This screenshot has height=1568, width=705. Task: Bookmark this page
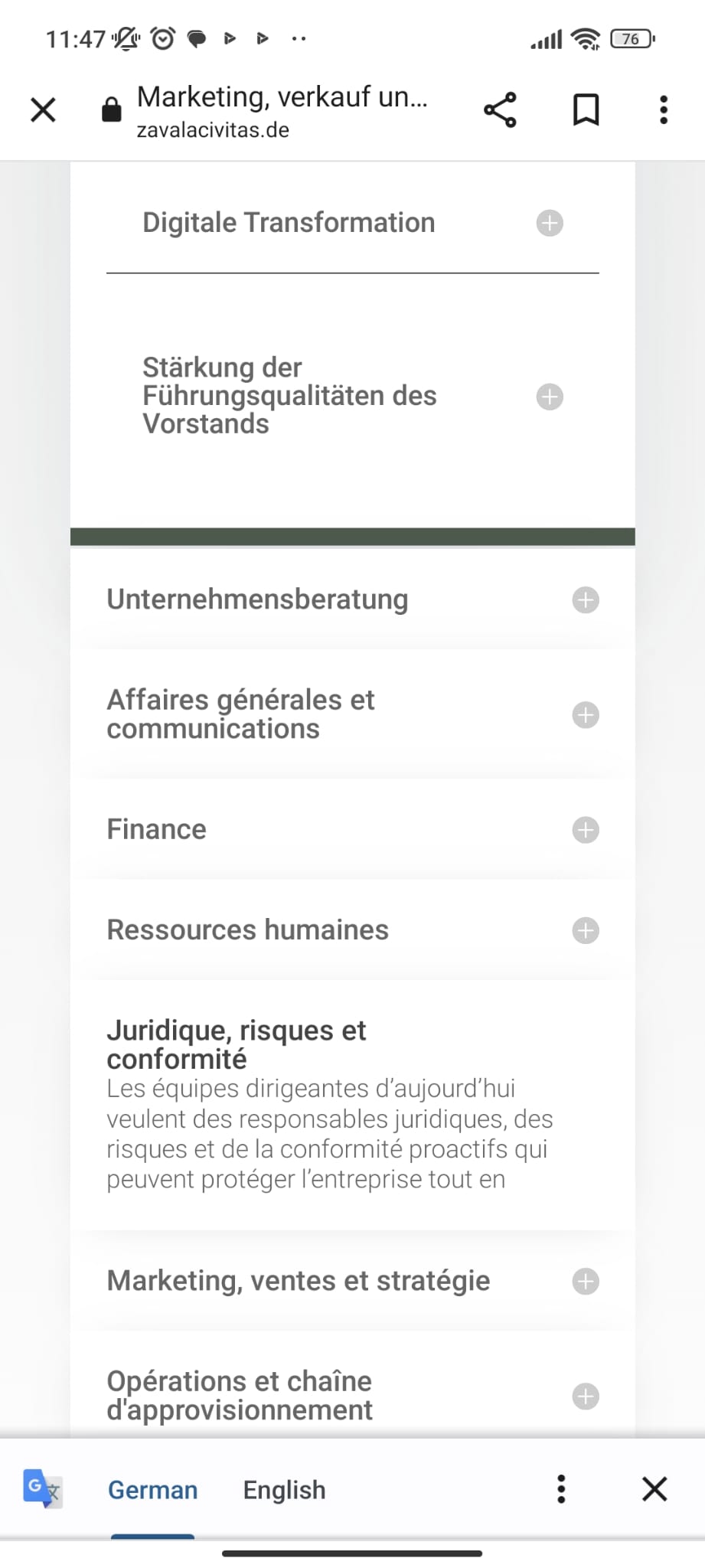tap(586, 109)
